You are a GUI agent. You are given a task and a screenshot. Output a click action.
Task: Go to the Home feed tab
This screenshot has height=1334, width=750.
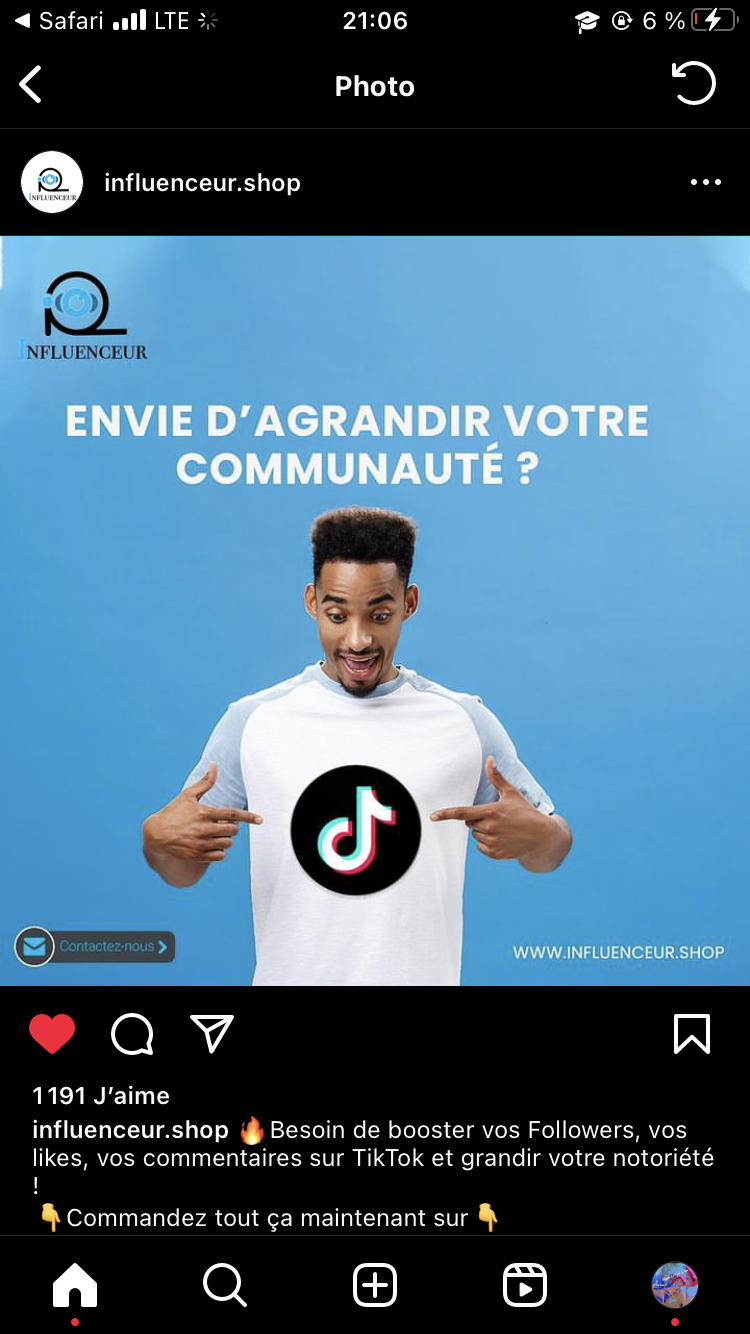tap(75, 1285)
